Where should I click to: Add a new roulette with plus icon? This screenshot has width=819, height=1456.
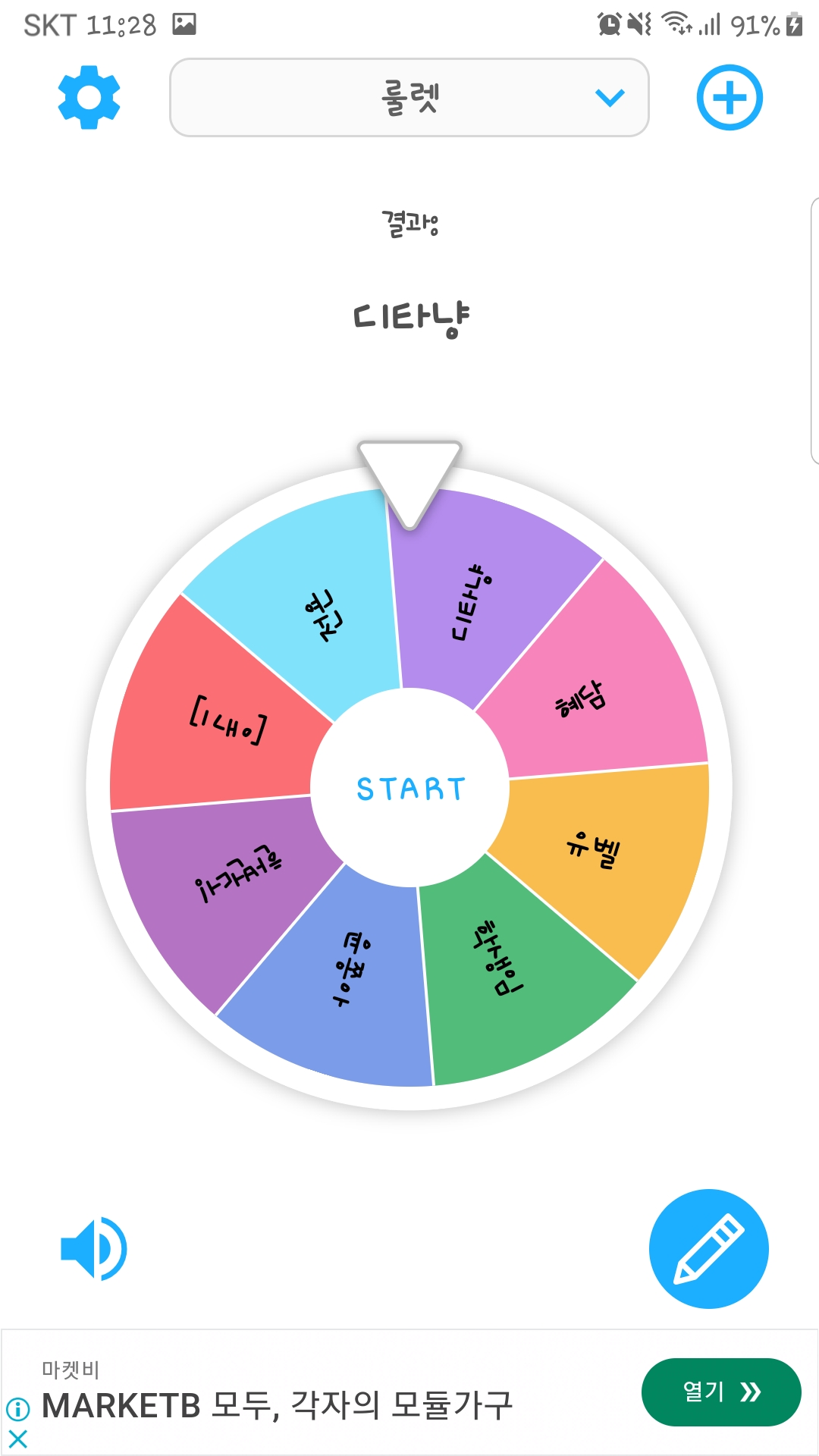pos(730,98)
